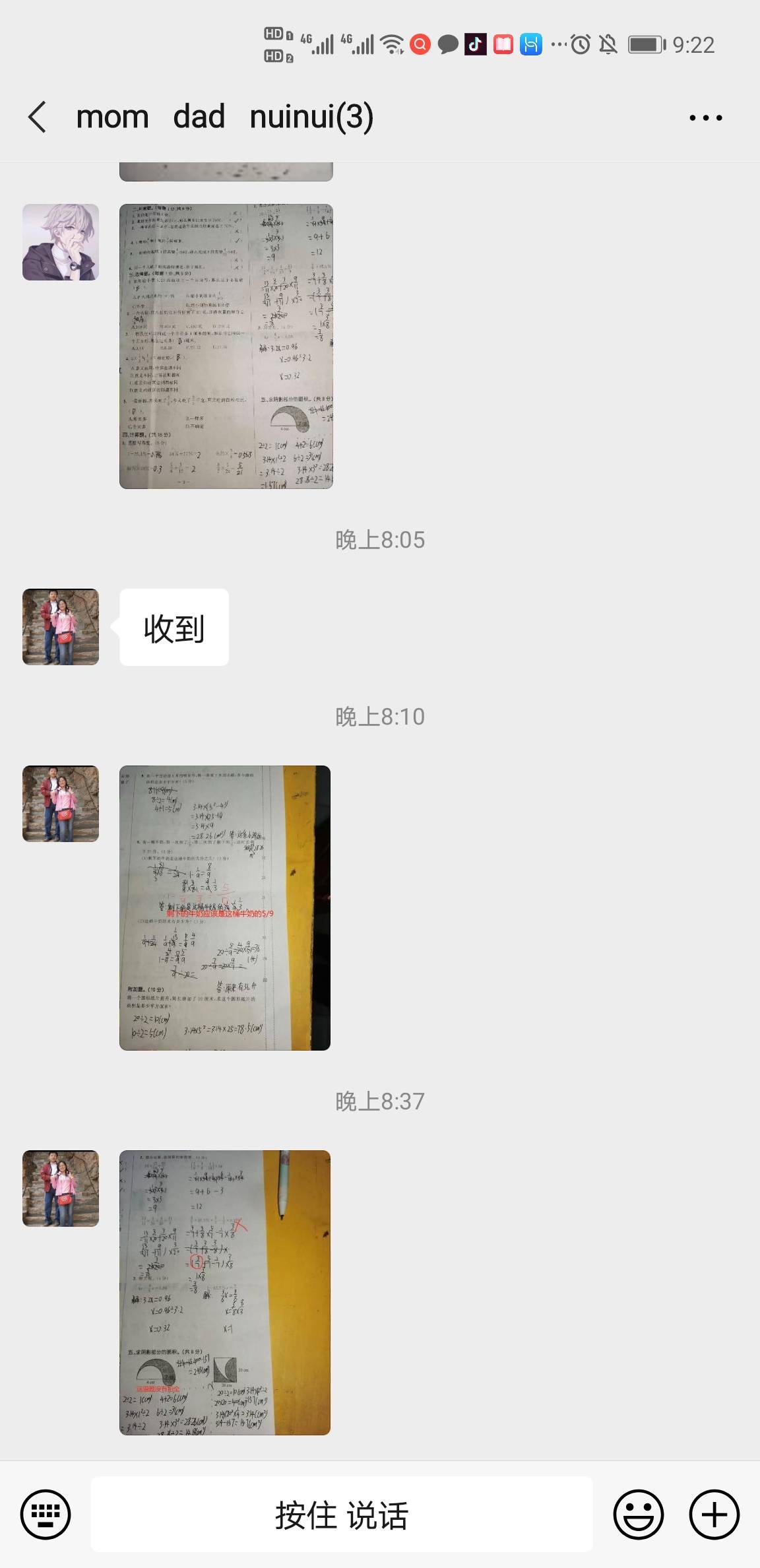The height and width of the screenshot is (1568, 760).
Task: View profile of the sender of 收到
Action: 61,627
